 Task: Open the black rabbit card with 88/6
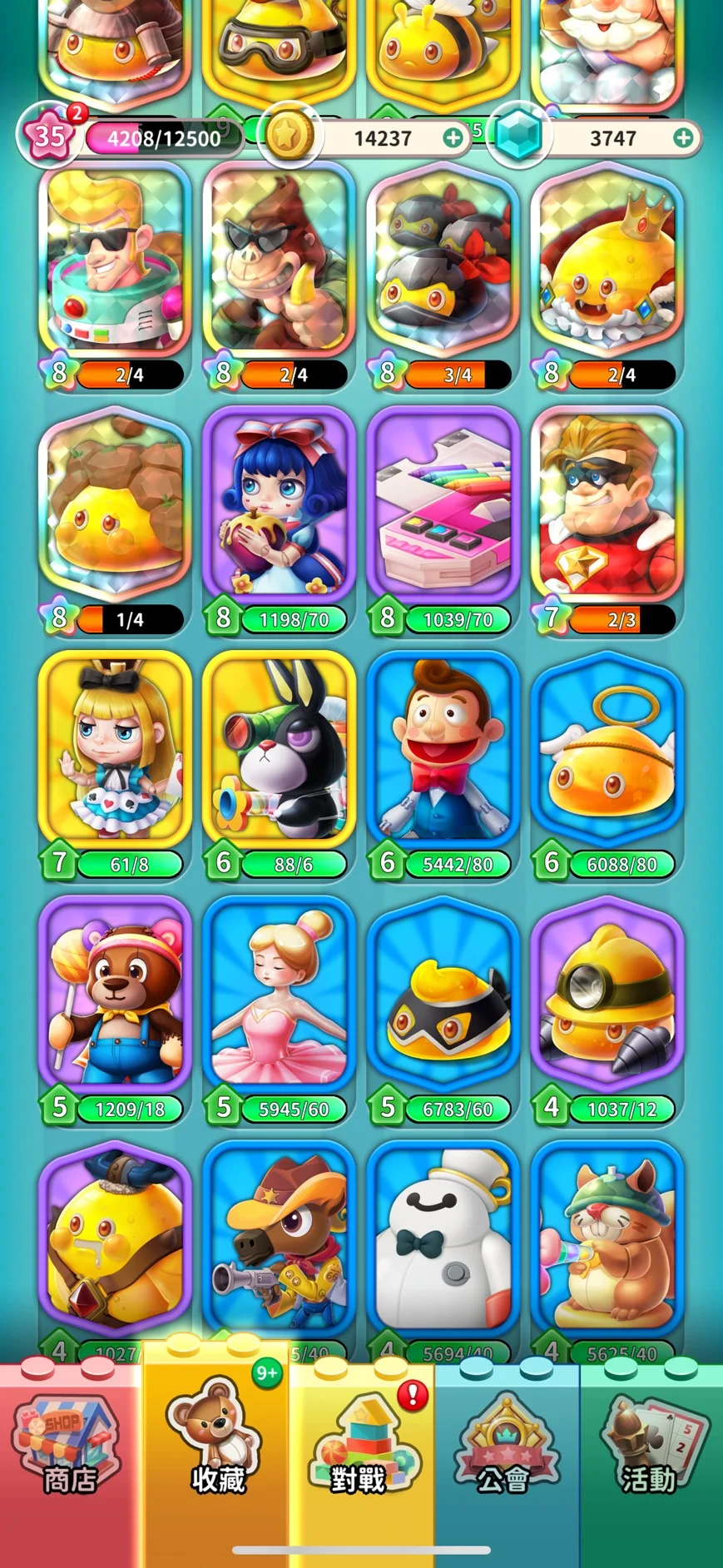279,747
